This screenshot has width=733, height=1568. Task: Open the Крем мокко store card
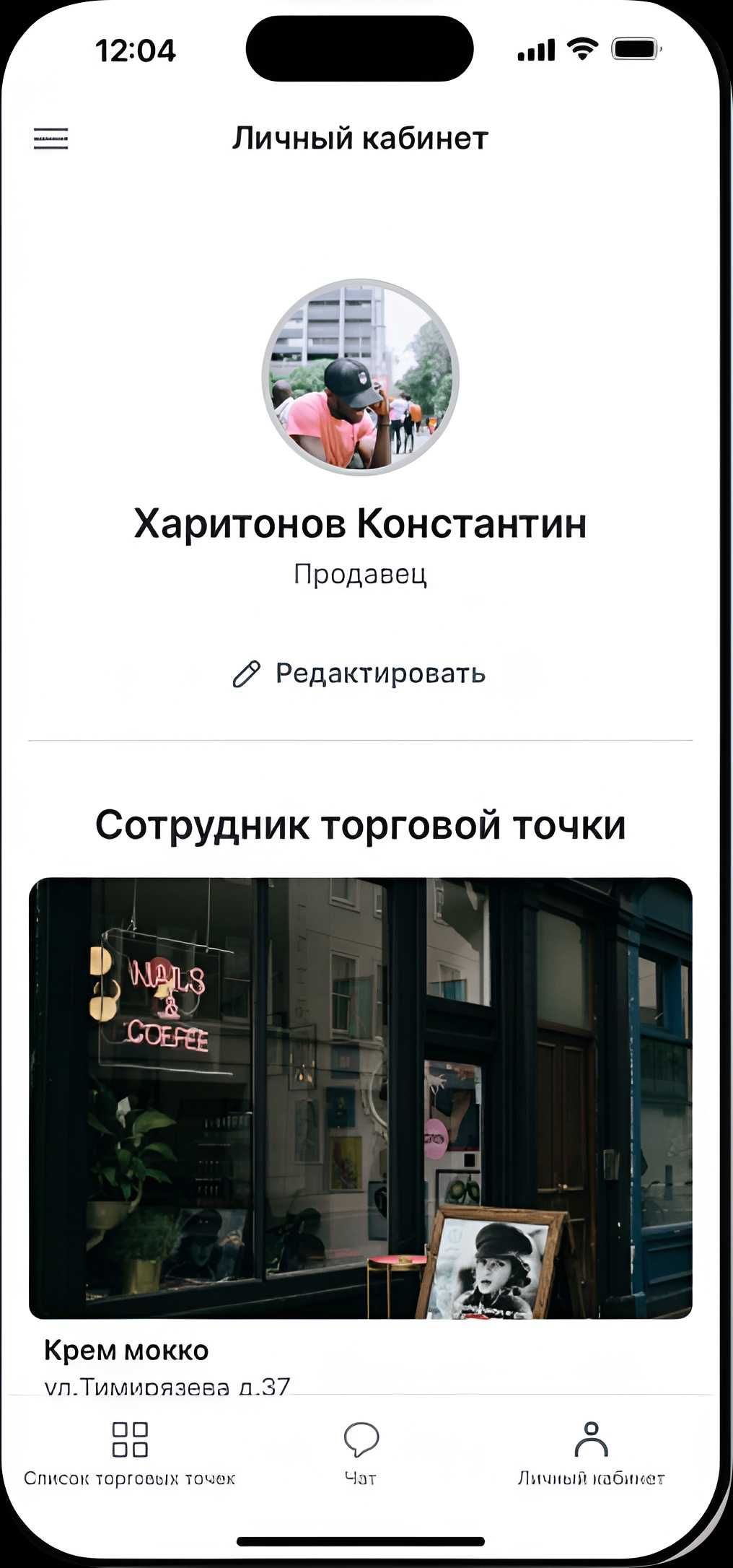click(360, 1097)
